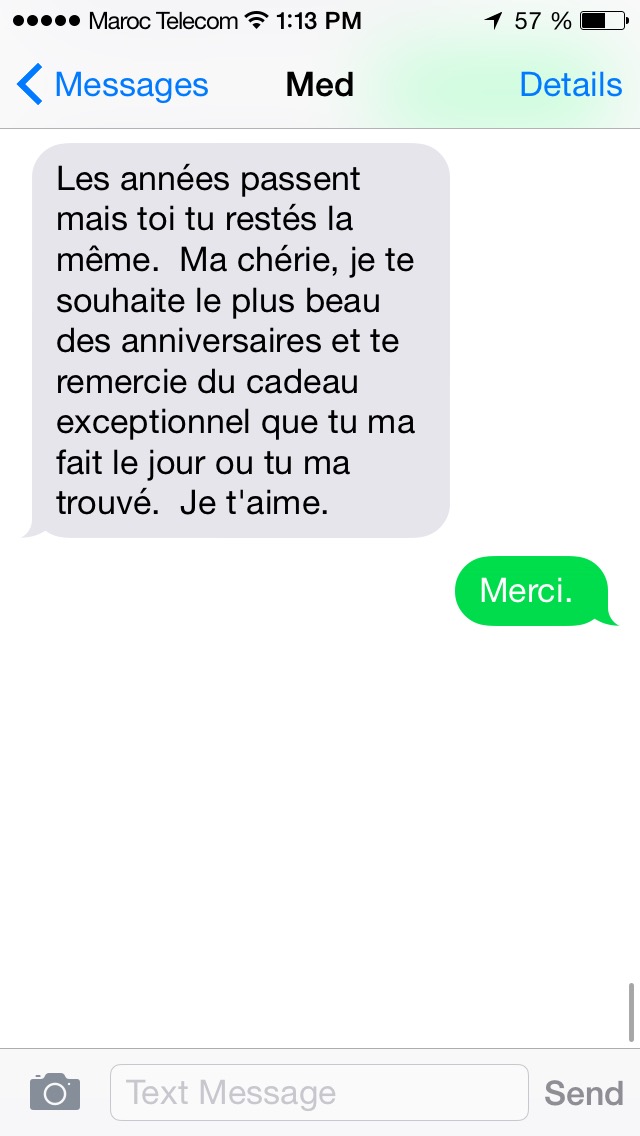Focus the Text Message field

tap(318, 1092)
